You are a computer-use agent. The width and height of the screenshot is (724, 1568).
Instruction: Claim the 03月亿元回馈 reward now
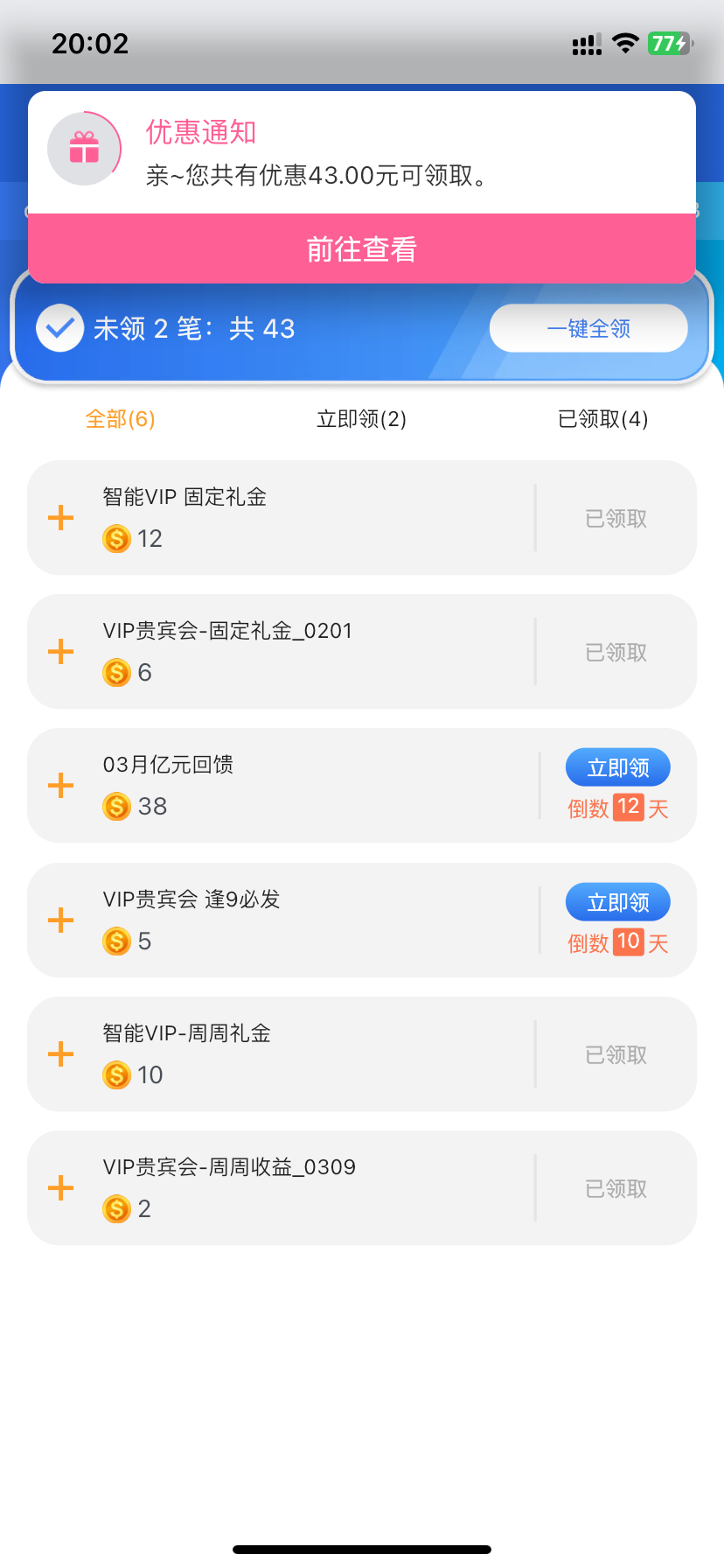pos(617,767)
